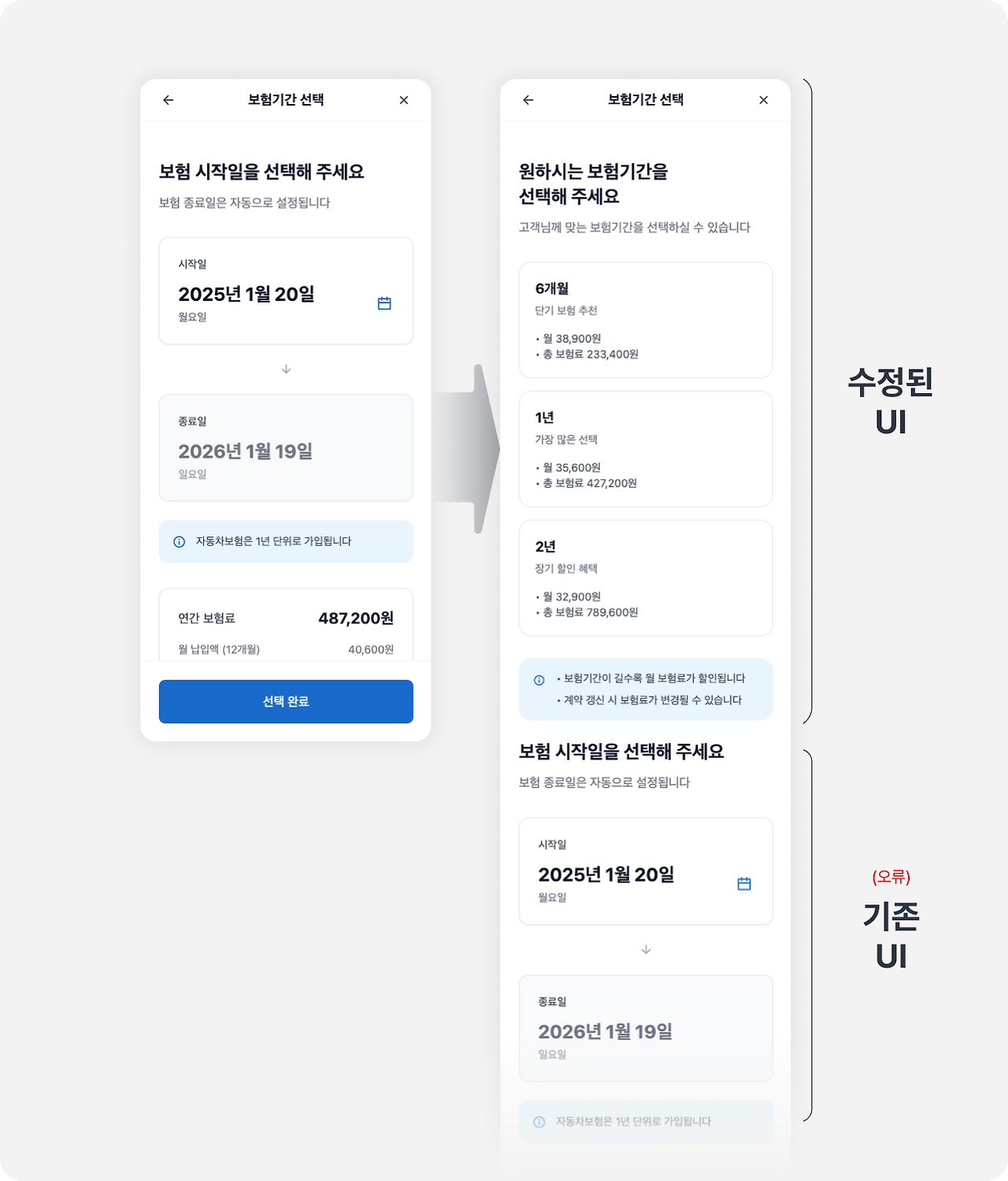Screen dimensions: 1008x1181
Task: Open the calendar icon next to 시작일 on left screen
Action: click(x=385, y=303)
